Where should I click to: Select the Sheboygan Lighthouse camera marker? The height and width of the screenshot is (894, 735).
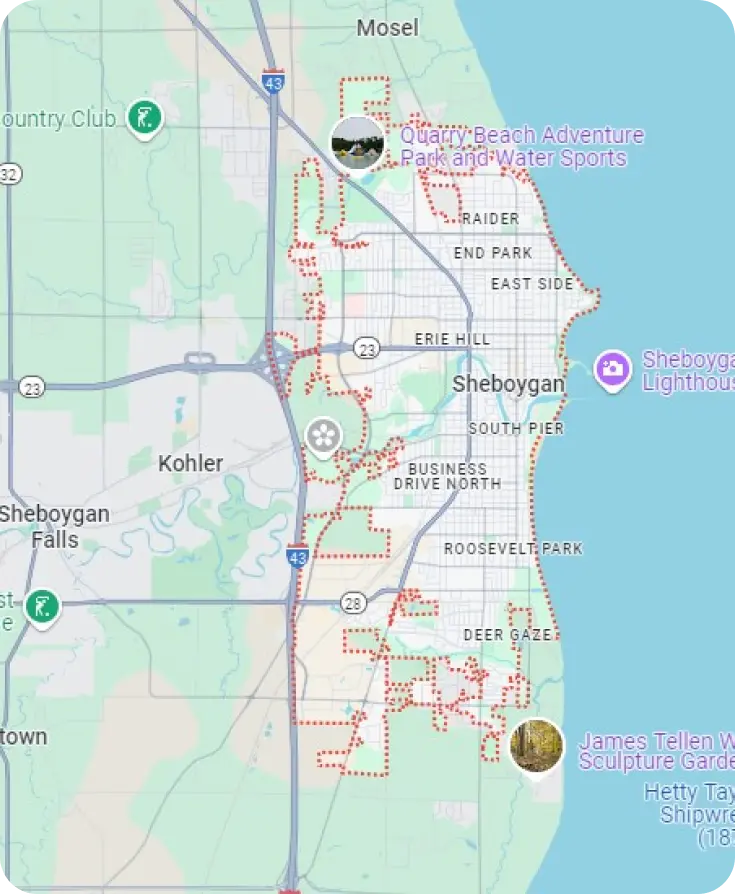click(x=612, y=370)
